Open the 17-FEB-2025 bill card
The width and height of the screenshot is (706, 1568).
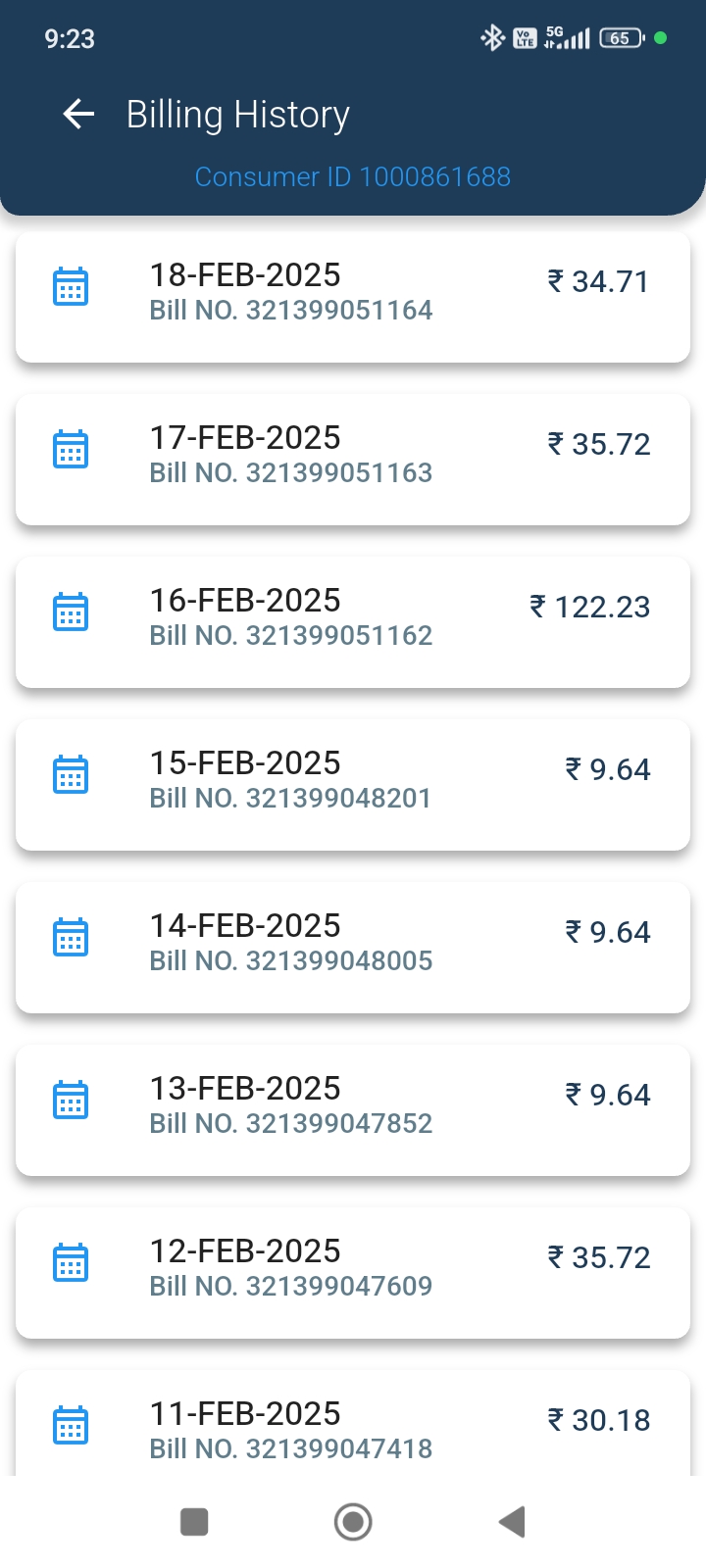point(353,460)
